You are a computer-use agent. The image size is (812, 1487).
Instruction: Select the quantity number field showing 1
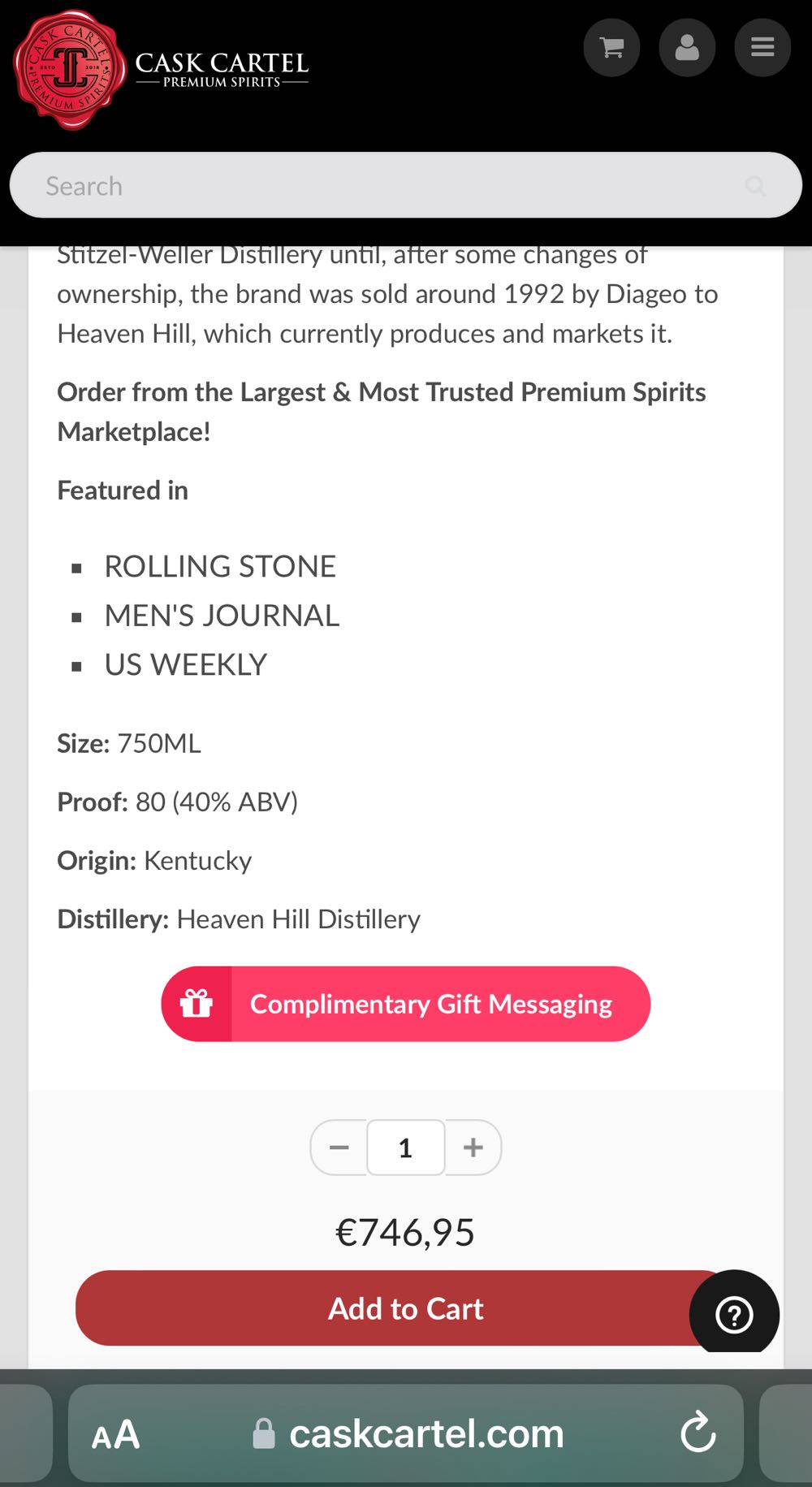click(x=406, y=1147)
